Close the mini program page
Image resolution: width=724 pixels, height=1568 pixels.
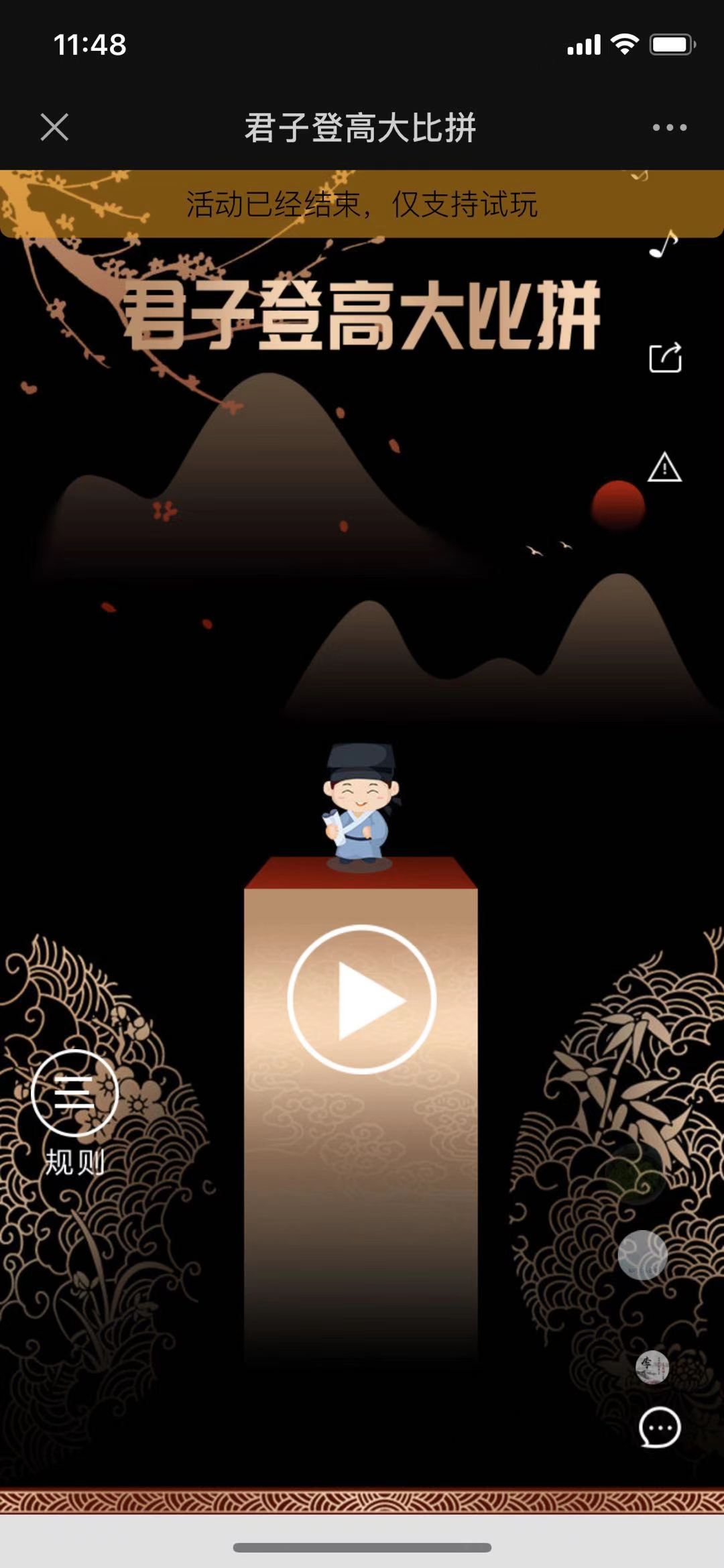pyautogui.click(x=54, y=127)
